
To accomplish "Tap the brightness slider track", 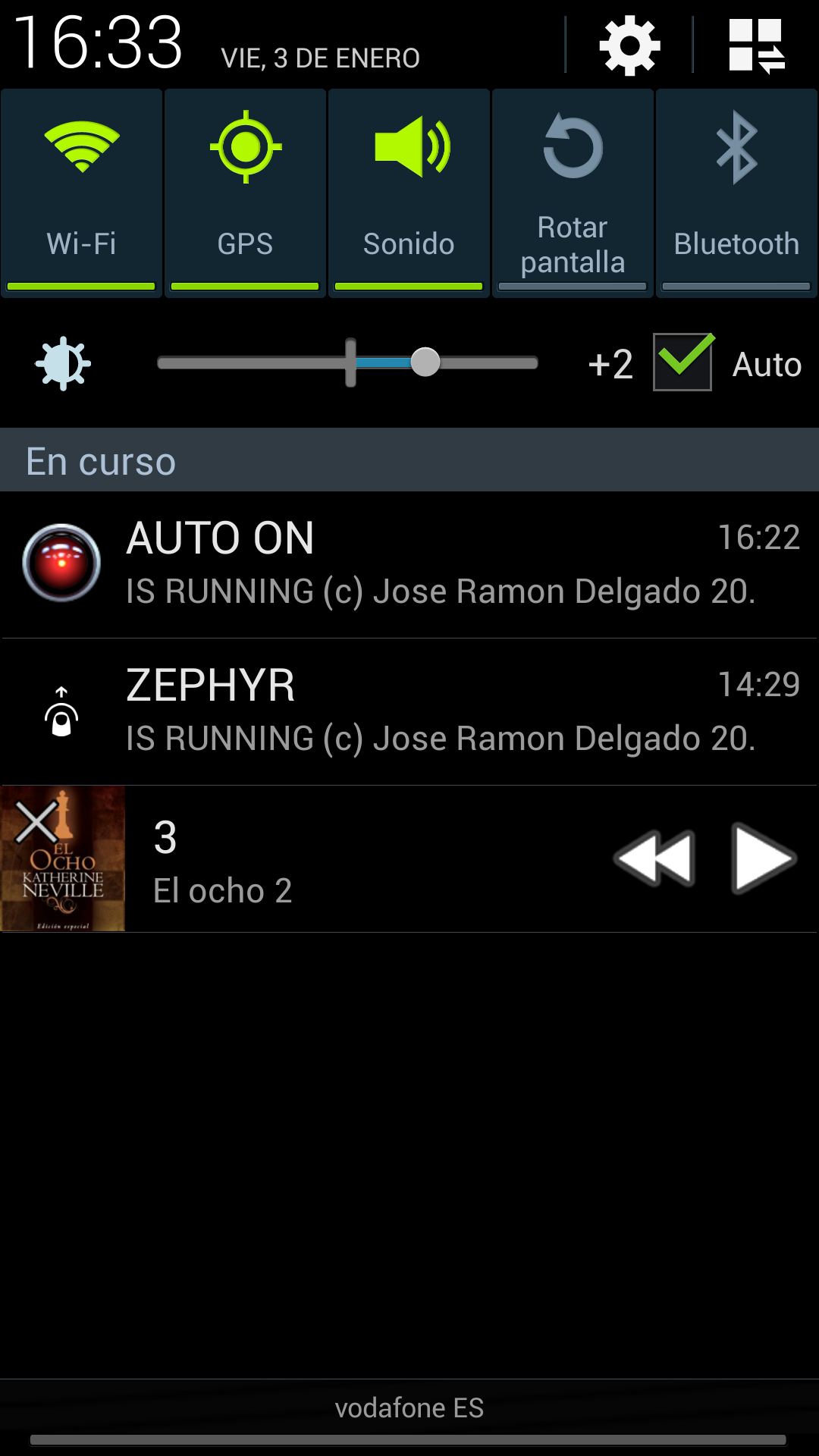I will coord(348,363).
